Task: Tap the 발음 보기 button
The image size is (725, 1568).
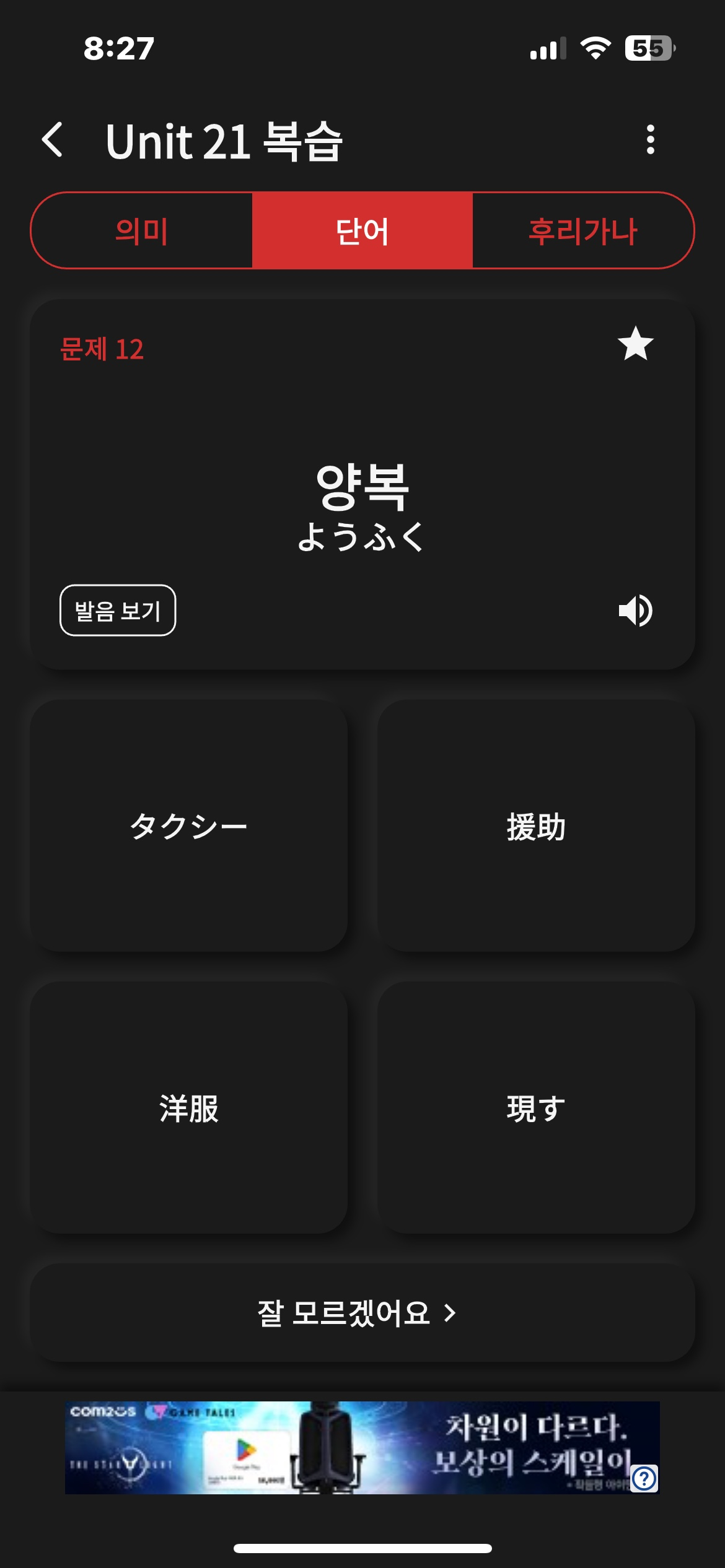Action: point(118,611)
